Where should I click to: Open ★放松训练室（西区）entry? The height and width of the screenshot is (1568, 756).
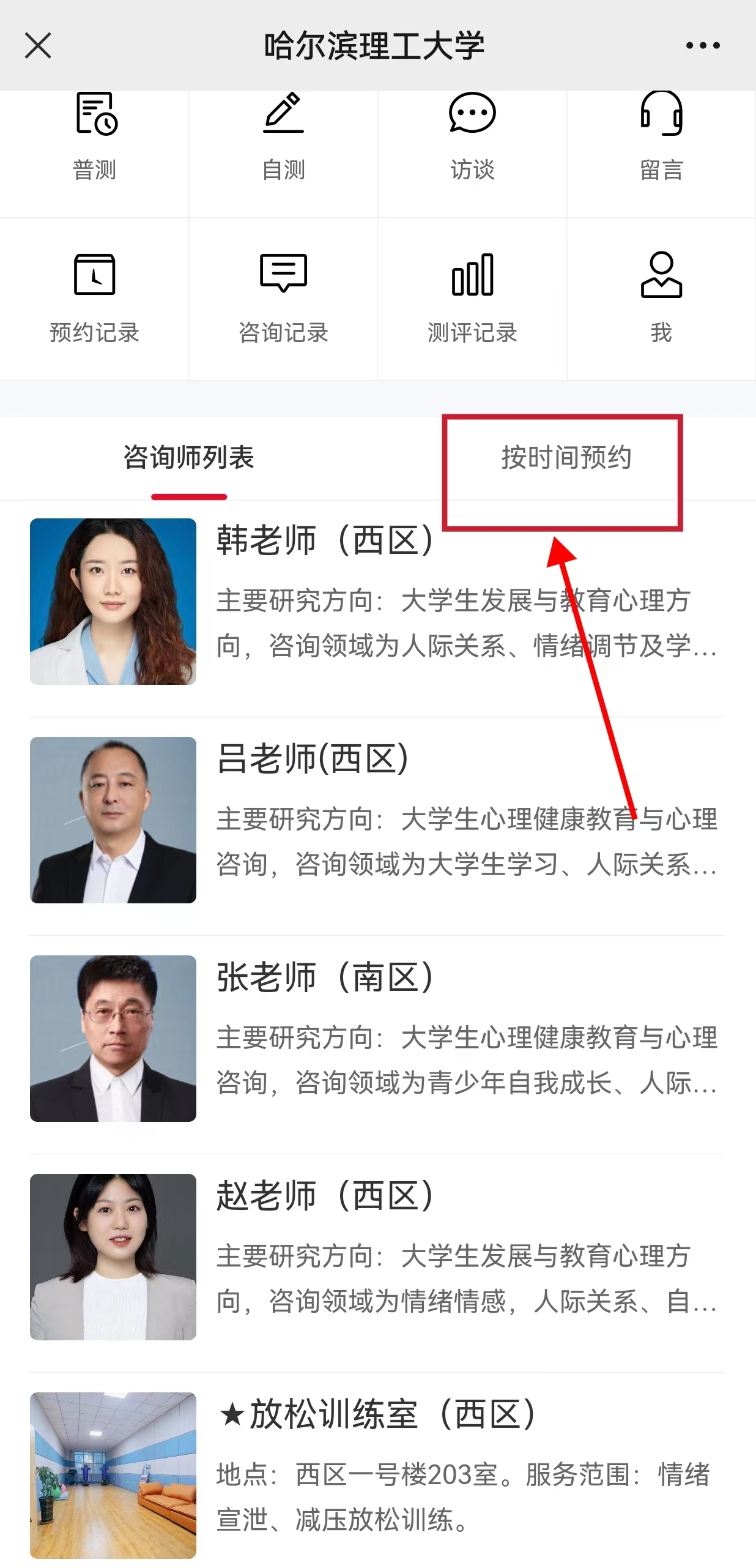pos(377,1475)
